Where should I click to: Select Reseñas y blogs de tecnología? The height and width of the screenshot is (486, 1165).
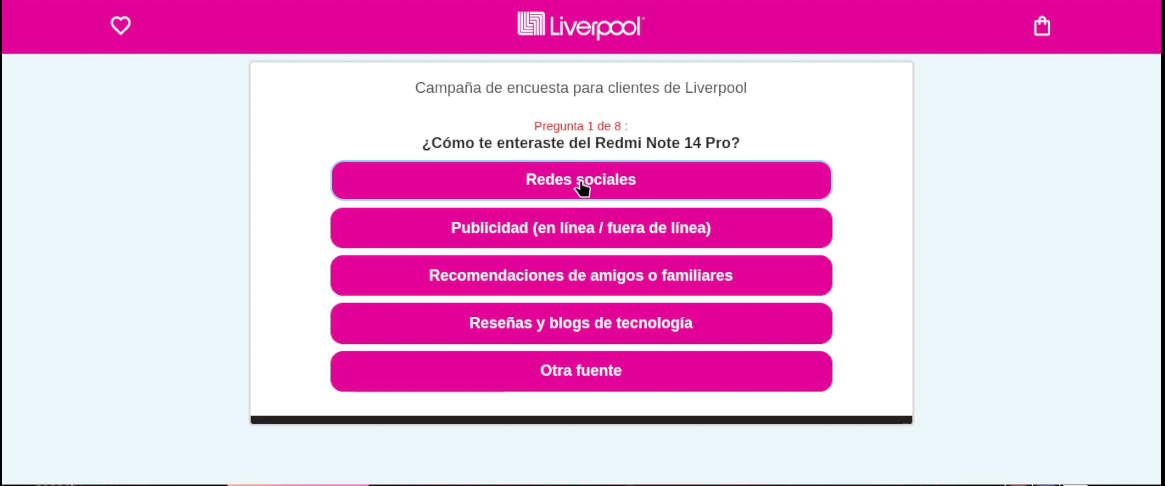click(581, 323)
